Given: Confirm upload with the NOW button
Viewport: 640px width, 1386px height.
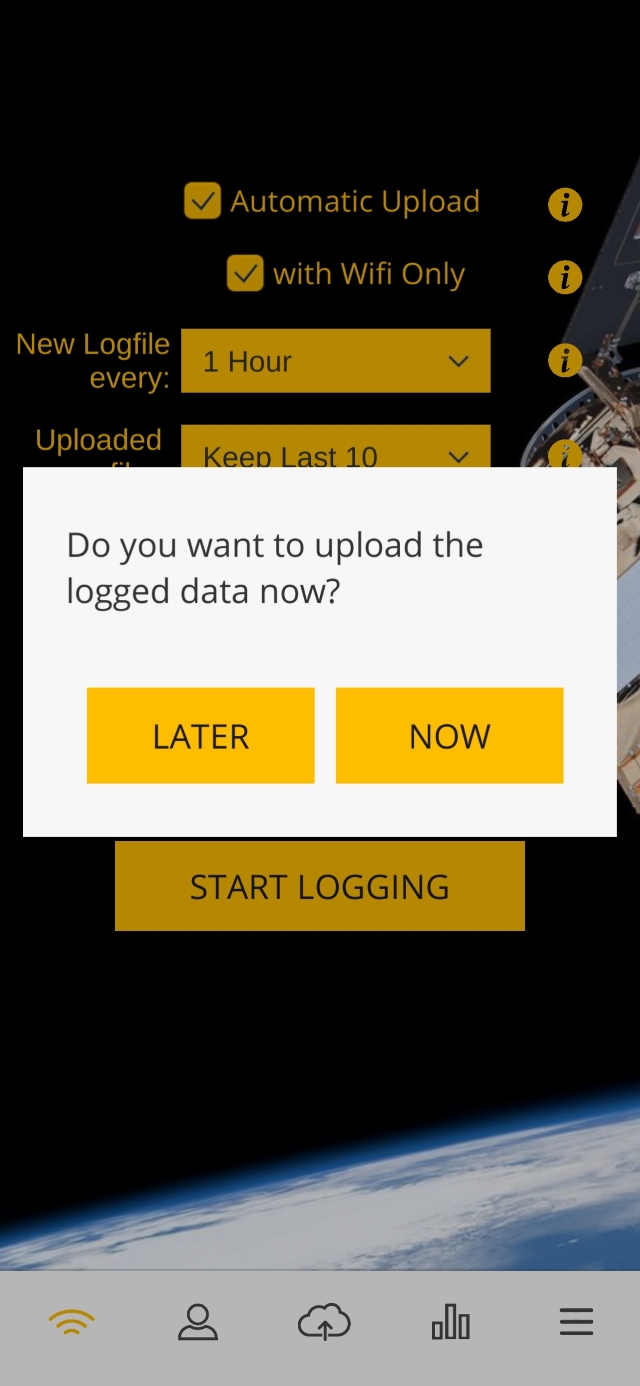Looking at the screenshot, I should (449, 735).
